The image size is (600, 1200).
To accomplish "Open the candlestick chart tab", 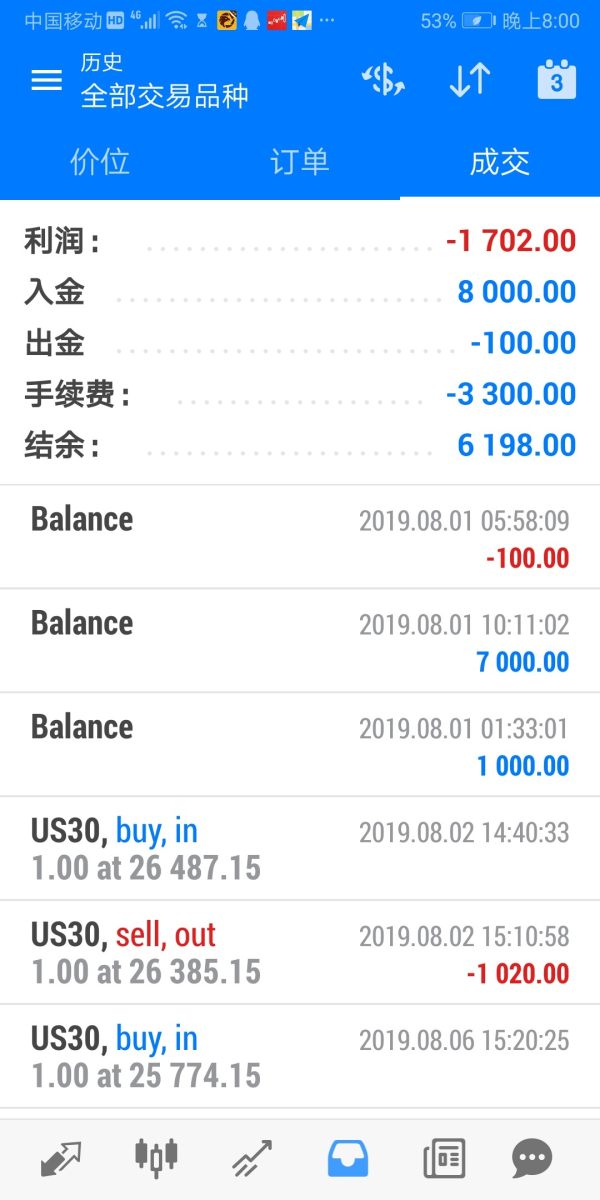I will (156, 1158).
